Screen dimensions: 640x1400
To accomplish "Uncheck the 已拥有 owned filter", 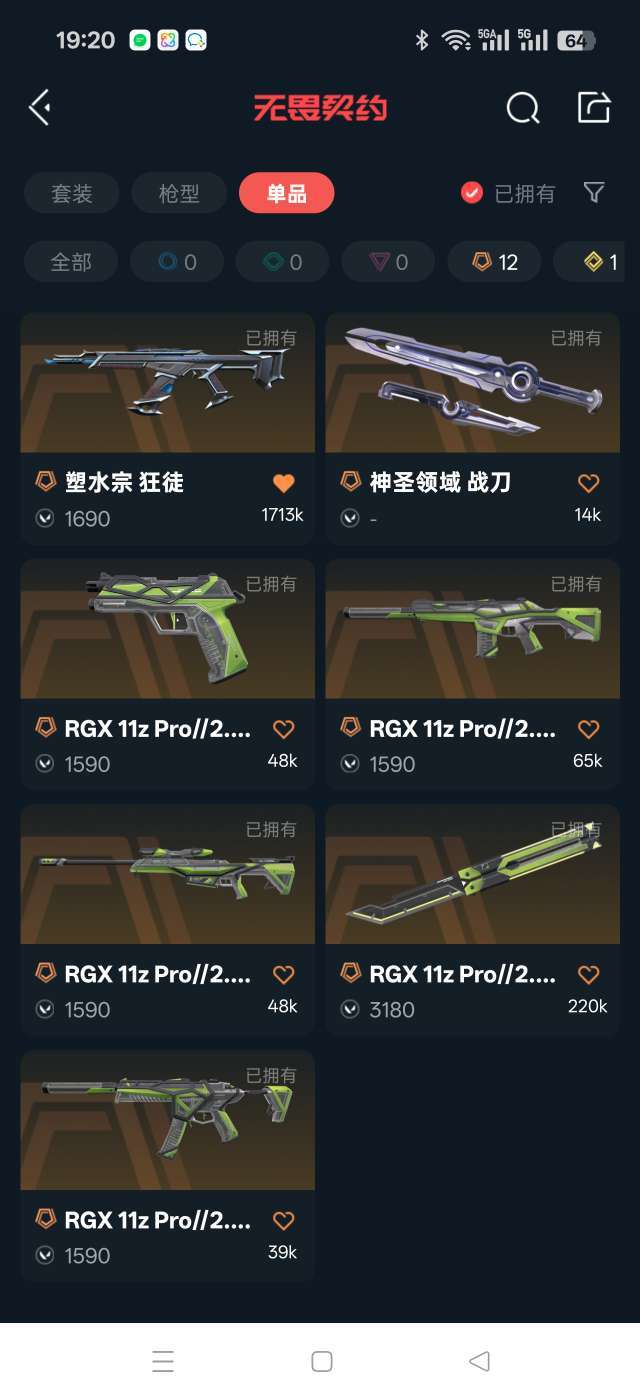I will [x=508, y=193].
